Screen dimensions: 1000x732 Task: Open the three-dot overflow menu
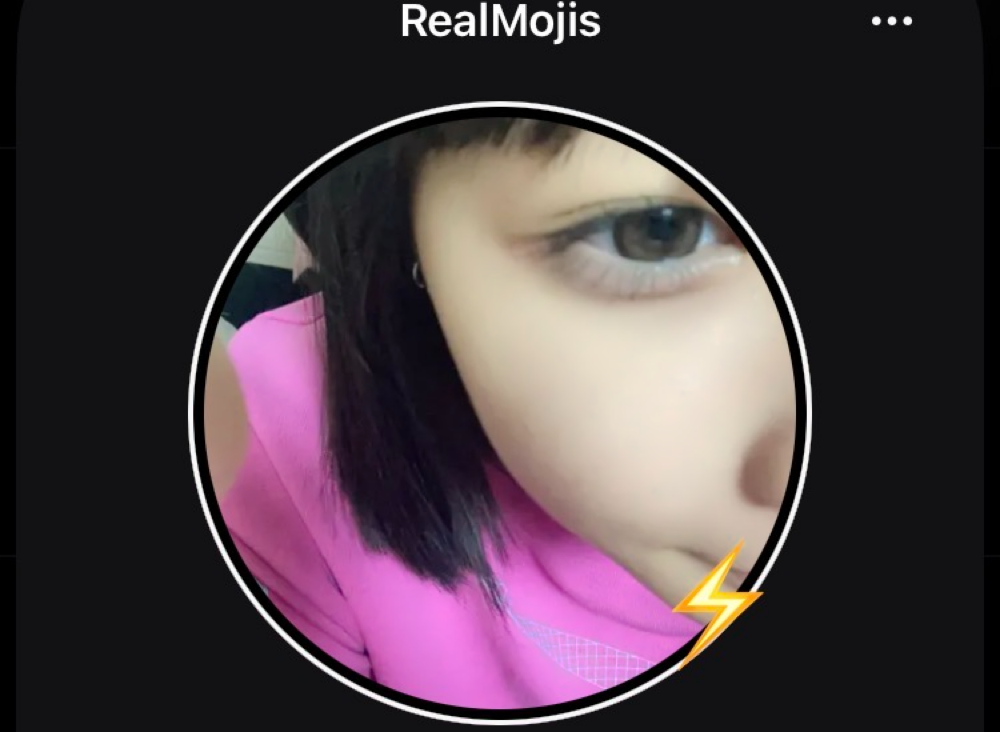(892, 21)
